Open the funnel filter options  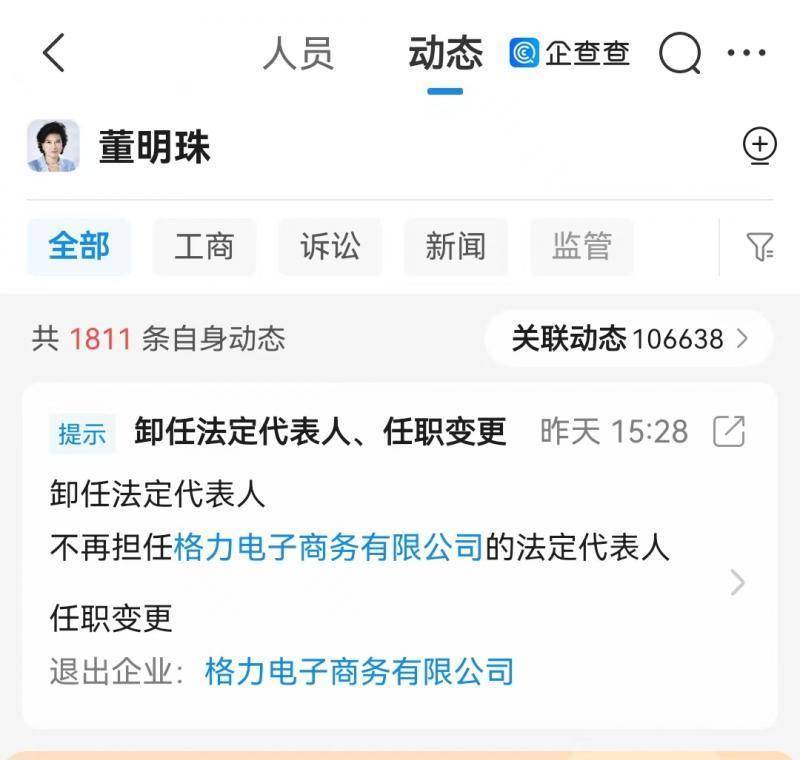click(759, 247)
